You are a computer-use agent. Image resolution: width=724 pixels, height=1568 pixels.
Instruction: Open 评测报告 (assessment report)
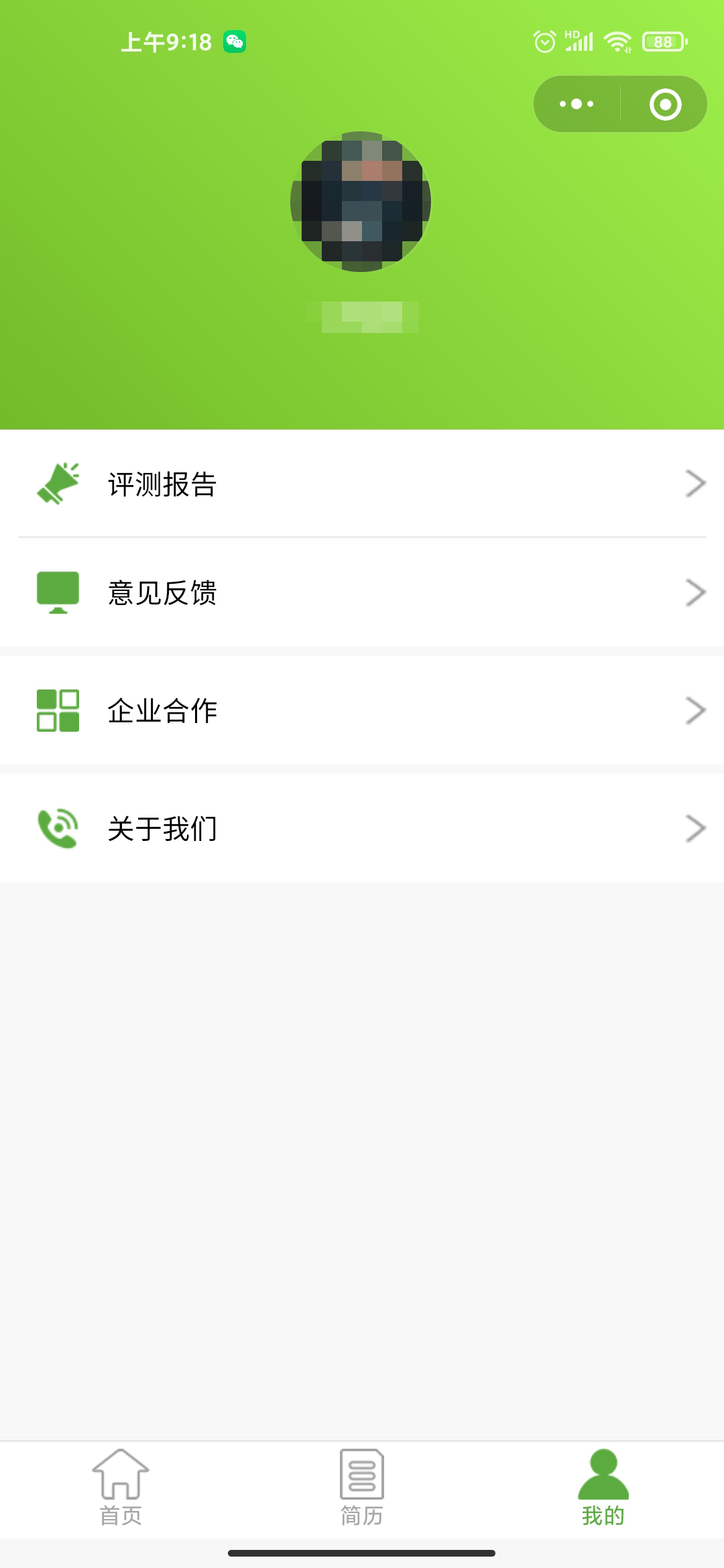(x=362, y=483)
